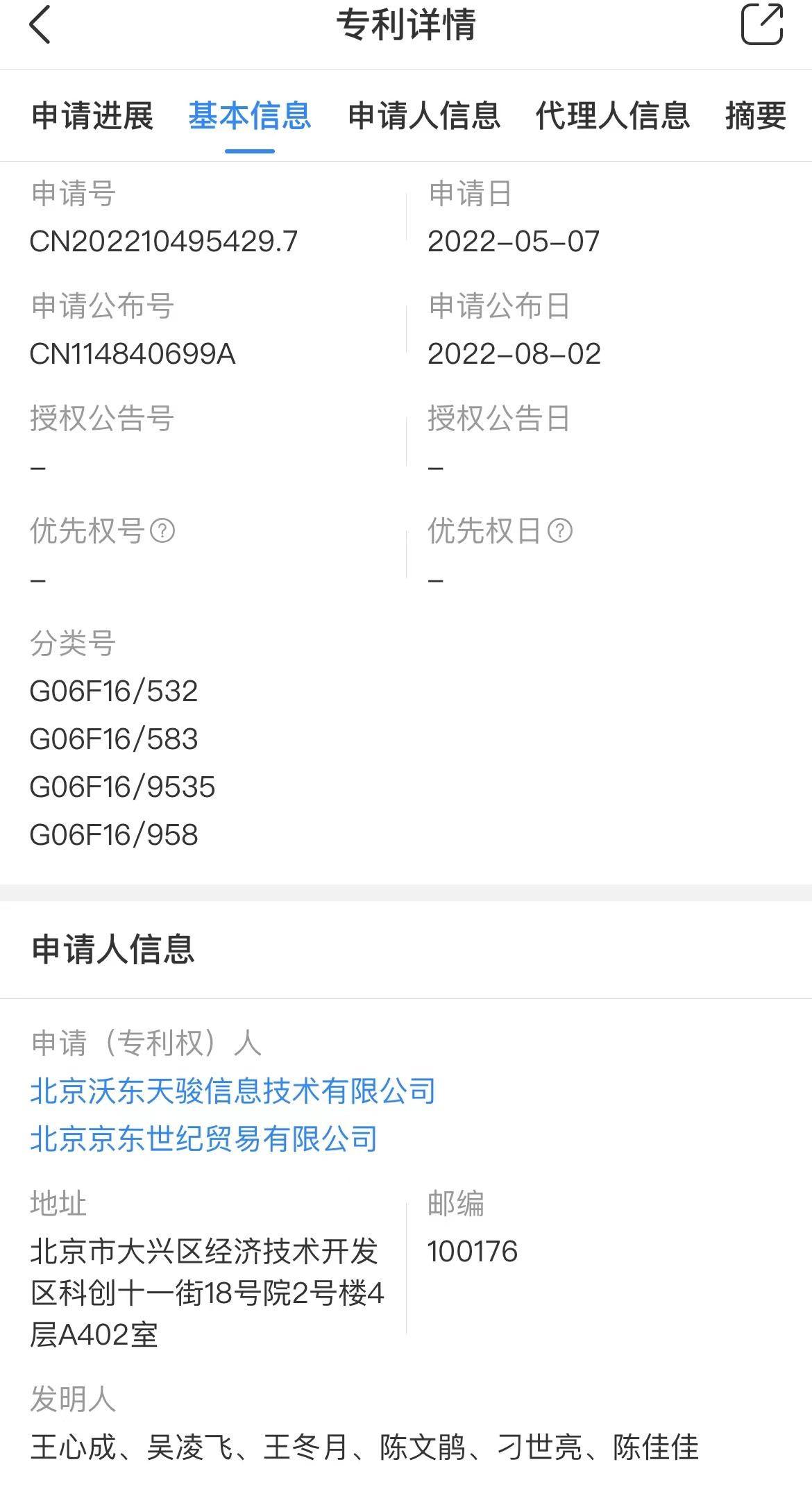This screenshot has height=1487, width=812.
Task: Select the 基本信息 tab
Action: (x=250, y=115)
